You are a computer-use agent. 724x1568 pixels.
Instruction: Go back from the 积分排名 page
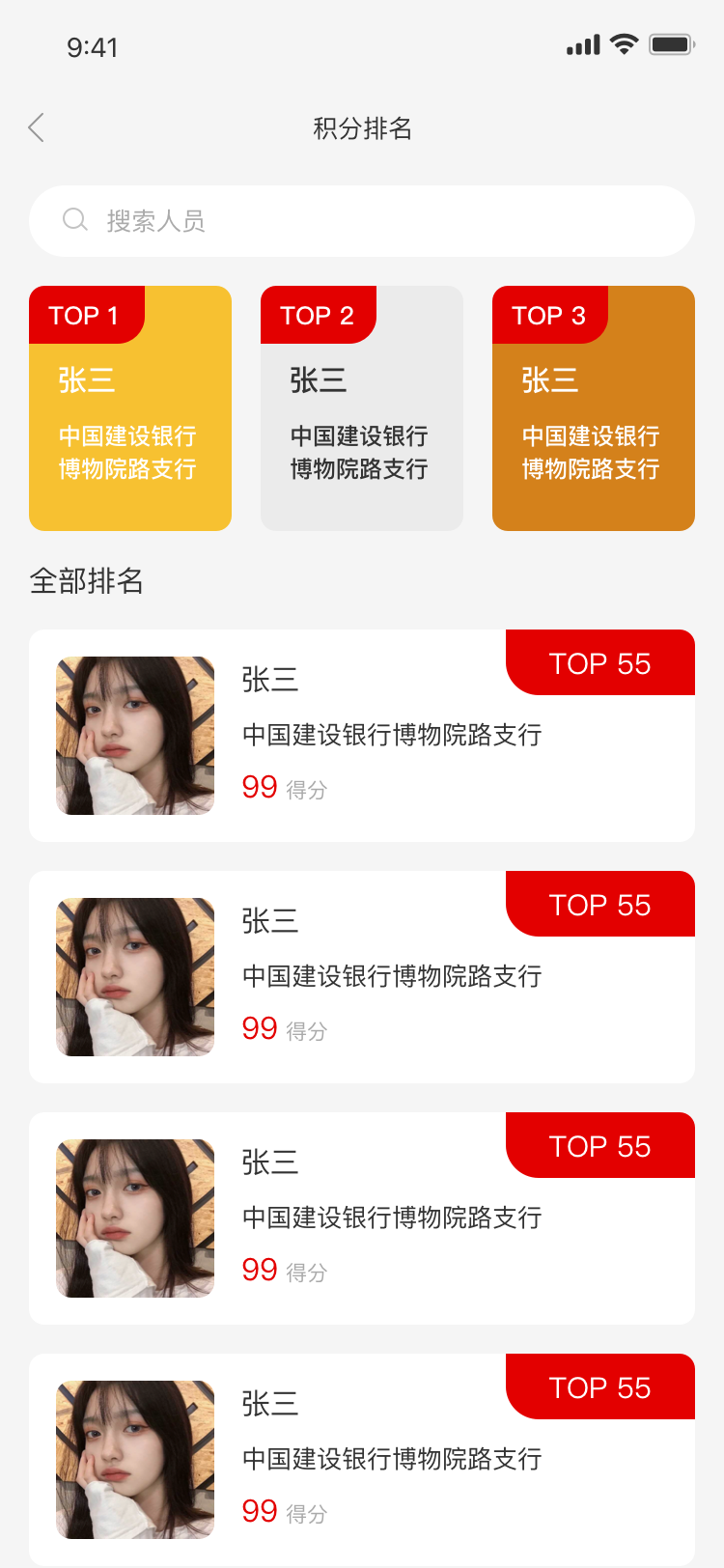37,127
